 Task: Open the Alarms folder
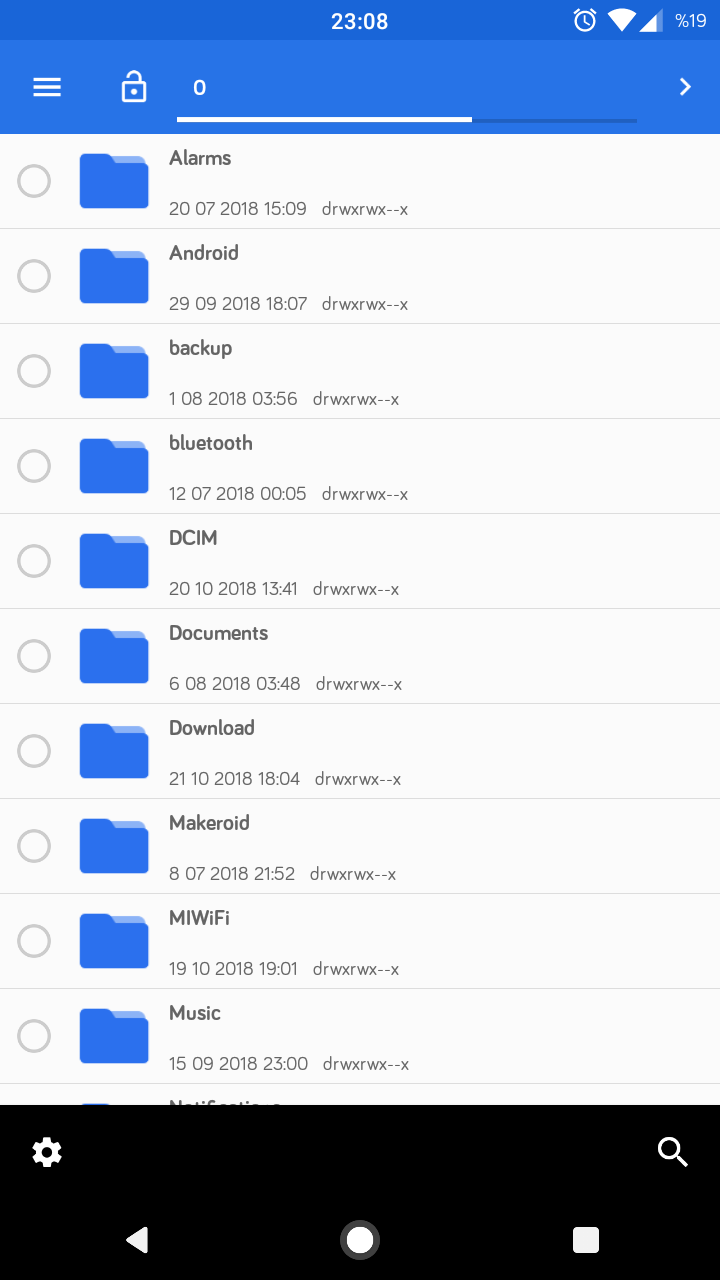pyautogui.click(x=200, y=158)
